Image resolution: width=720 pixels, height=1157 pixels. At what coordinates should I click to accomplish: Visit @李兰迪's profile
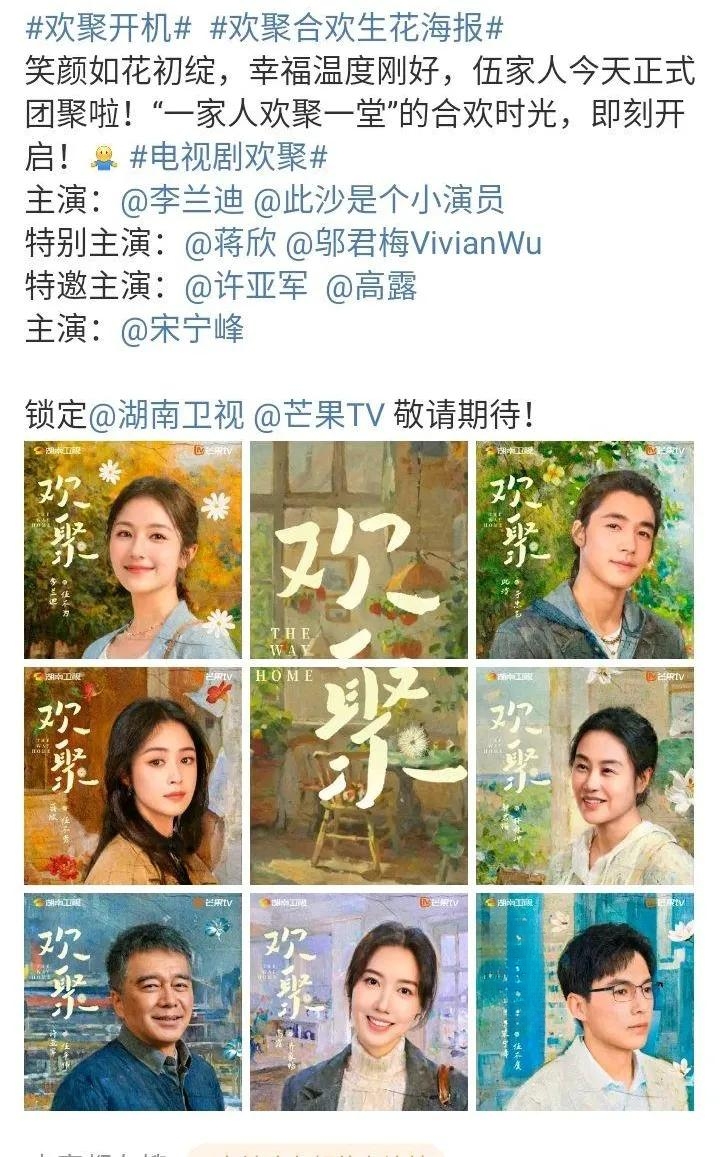tap(182, 200)
